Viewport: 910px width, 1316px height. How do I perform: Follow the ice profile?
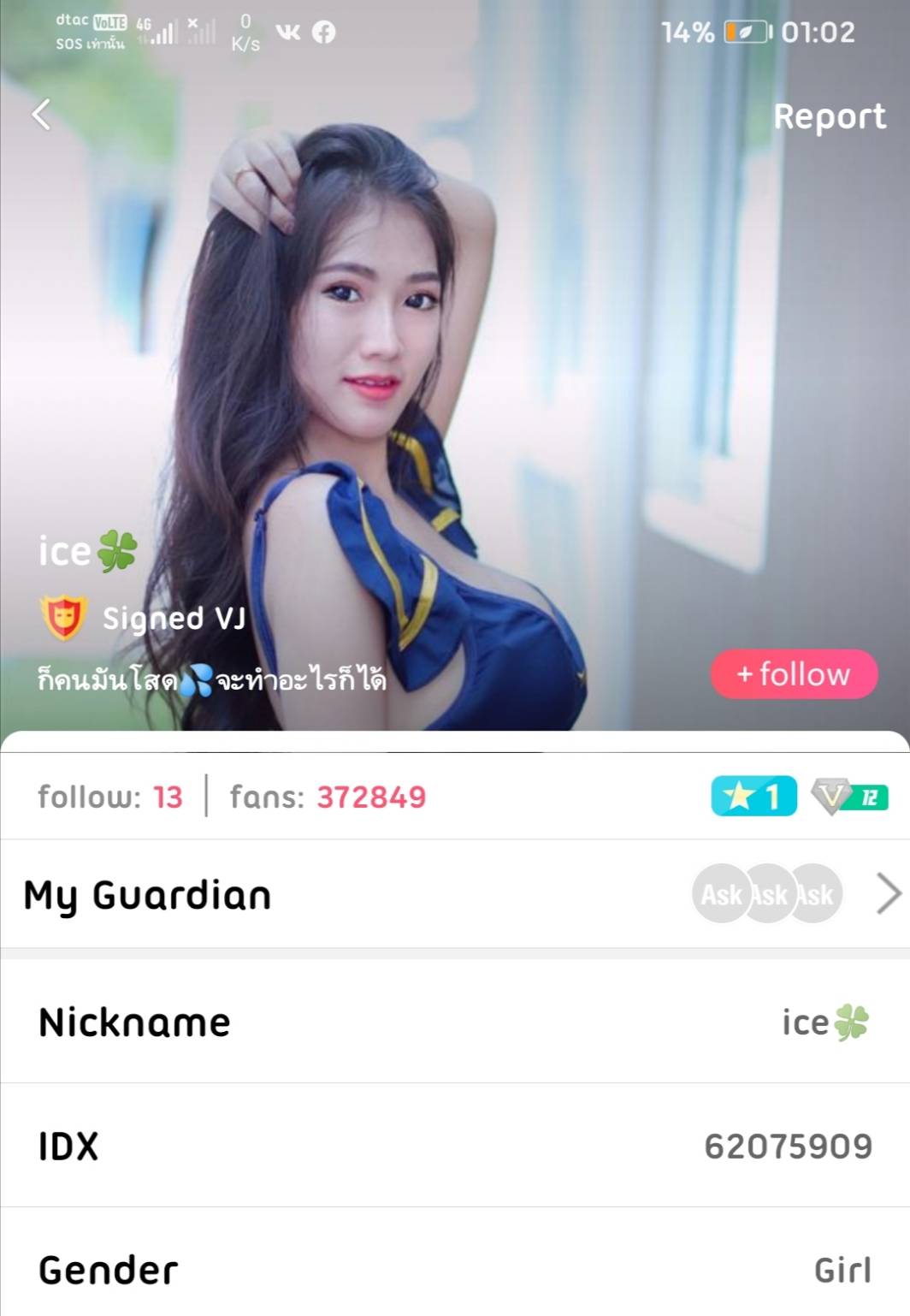[794, 674]
